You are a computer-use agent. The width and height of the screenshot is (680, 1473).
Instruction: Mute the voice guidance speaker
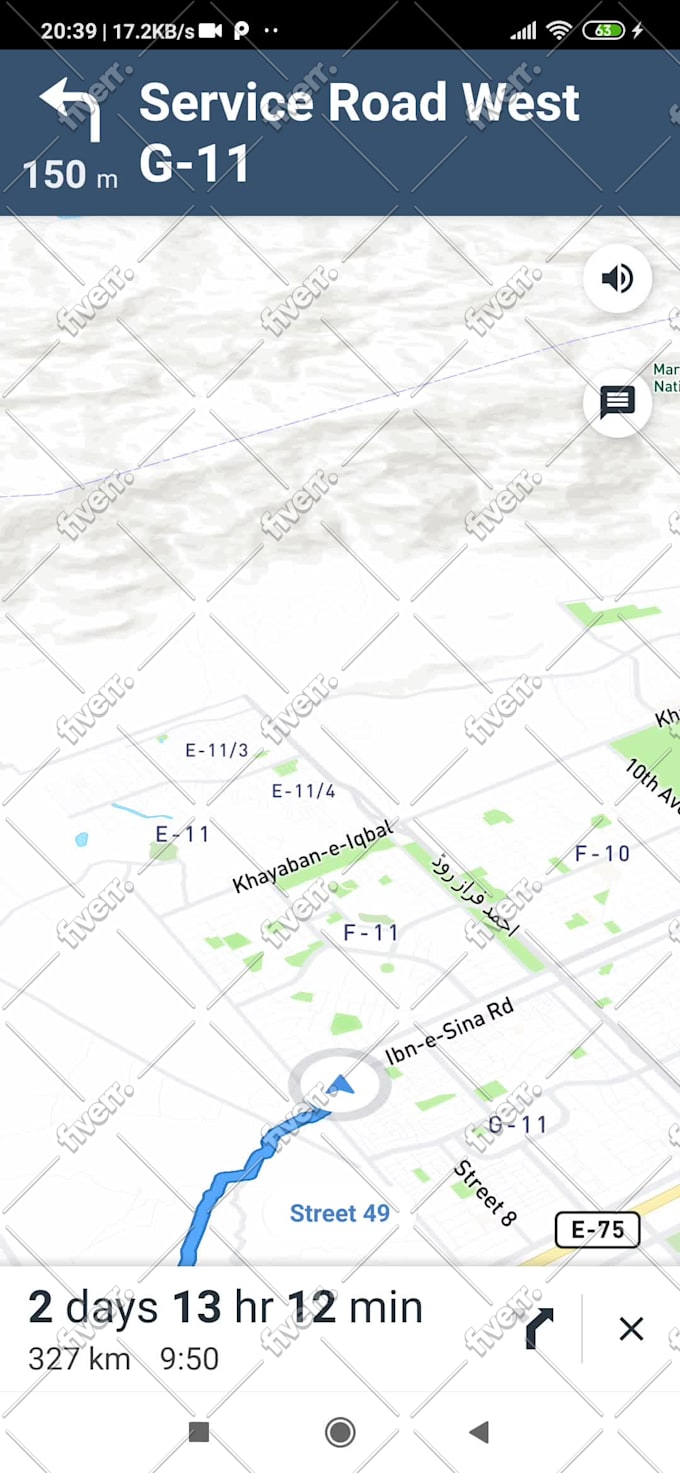click(x=618, y=278)
